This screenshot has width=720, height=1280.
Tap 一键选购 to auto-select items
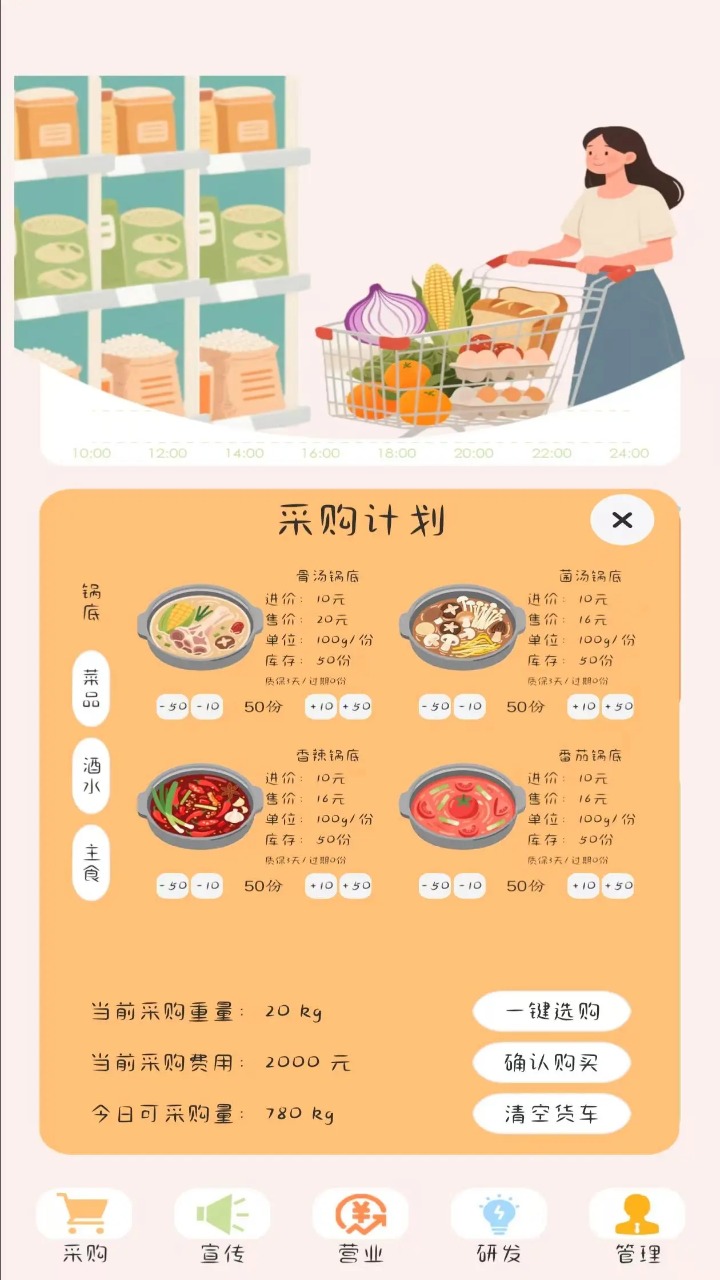551,1011
